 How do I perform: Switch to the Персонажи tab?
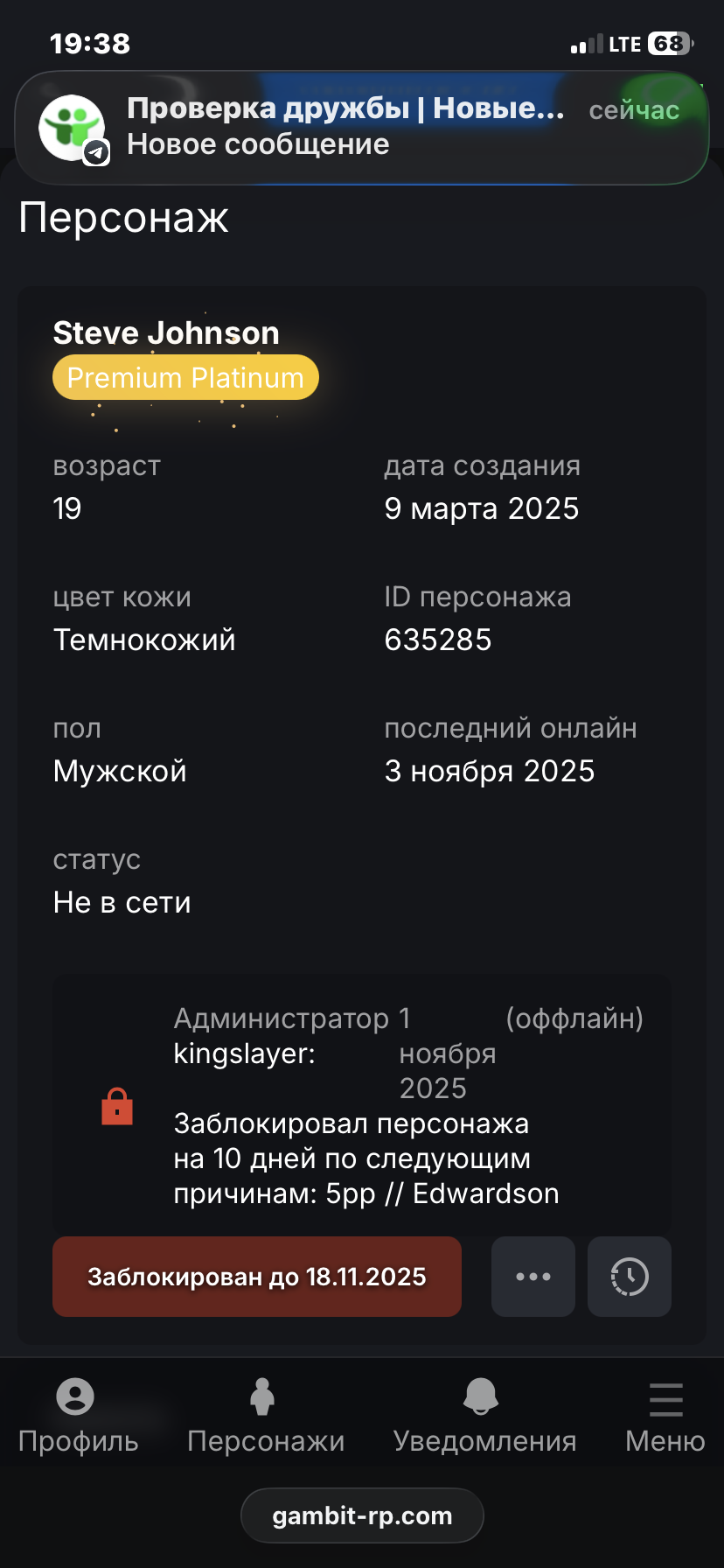point(265,1416)
